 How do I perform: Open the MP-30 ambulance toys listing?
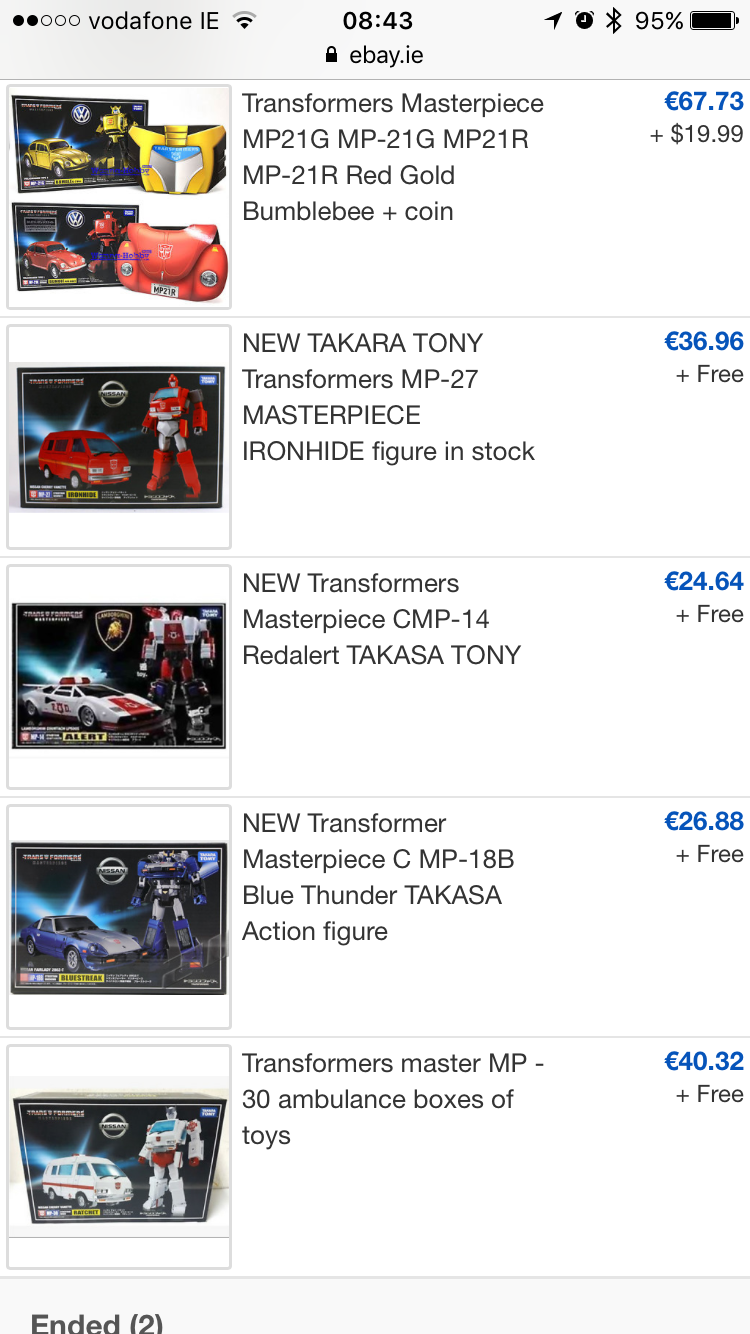[392, 1099]
